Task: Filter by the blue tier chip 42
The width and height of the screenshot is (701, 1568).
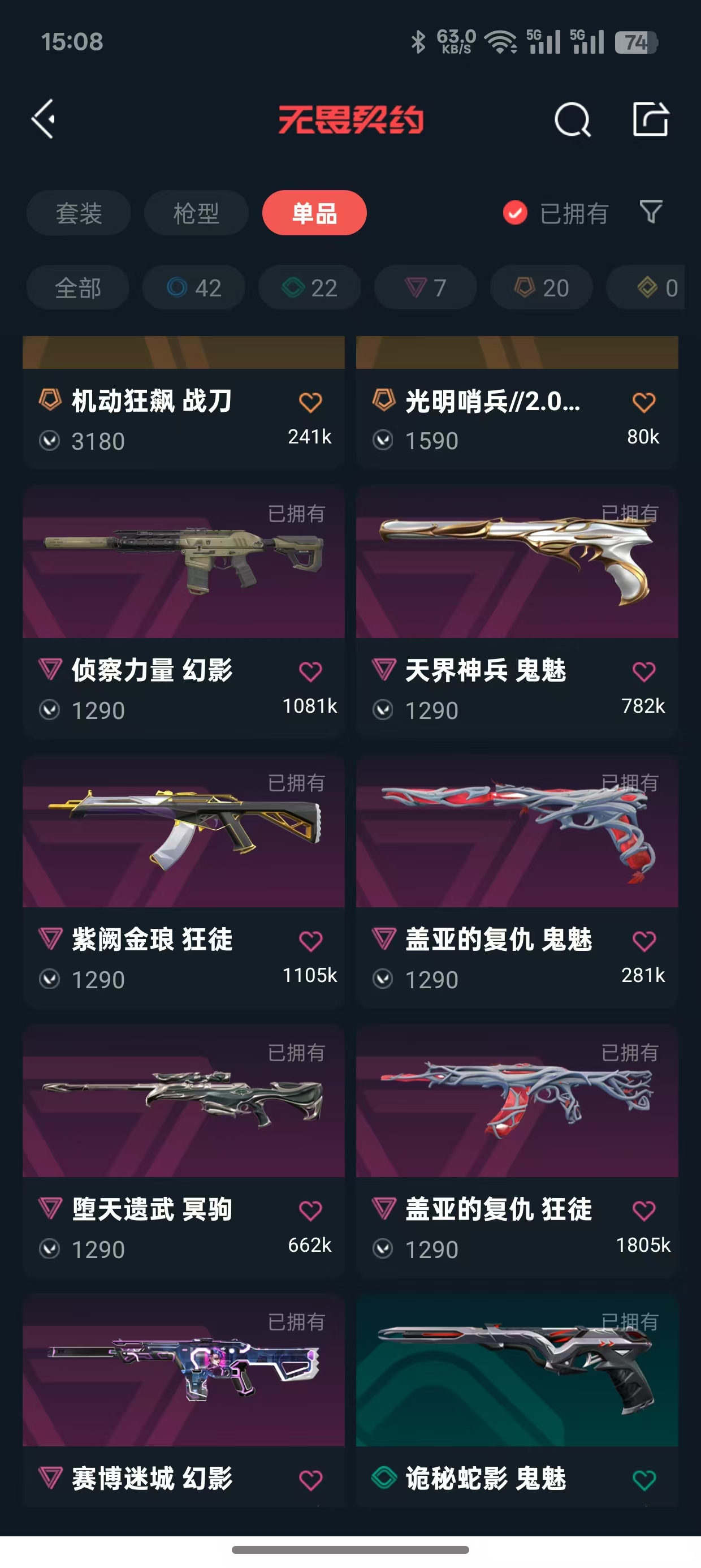Action: 193,287
